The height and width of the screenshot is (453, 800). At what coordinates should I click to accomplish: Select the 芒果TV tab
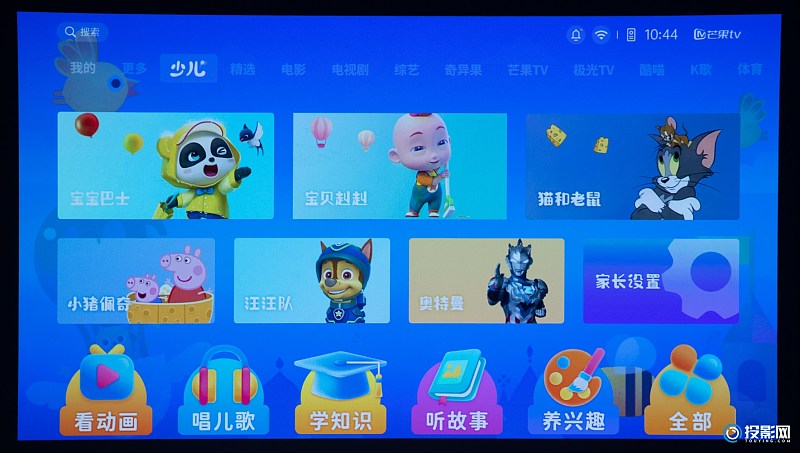pyautogui.click(x=527, y=70)
